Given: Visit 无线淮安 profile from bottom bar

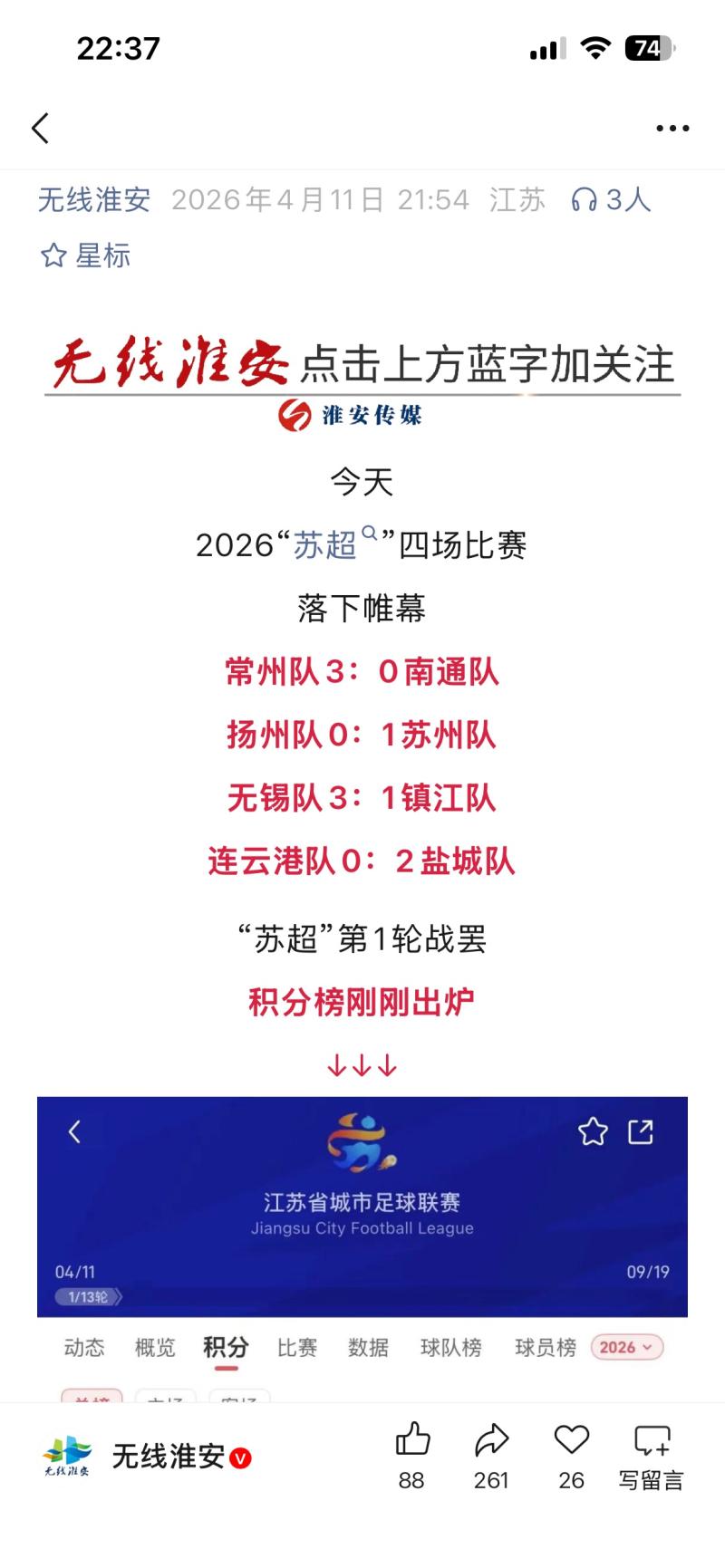Looking at the screenshot, I should point(169,1457).
